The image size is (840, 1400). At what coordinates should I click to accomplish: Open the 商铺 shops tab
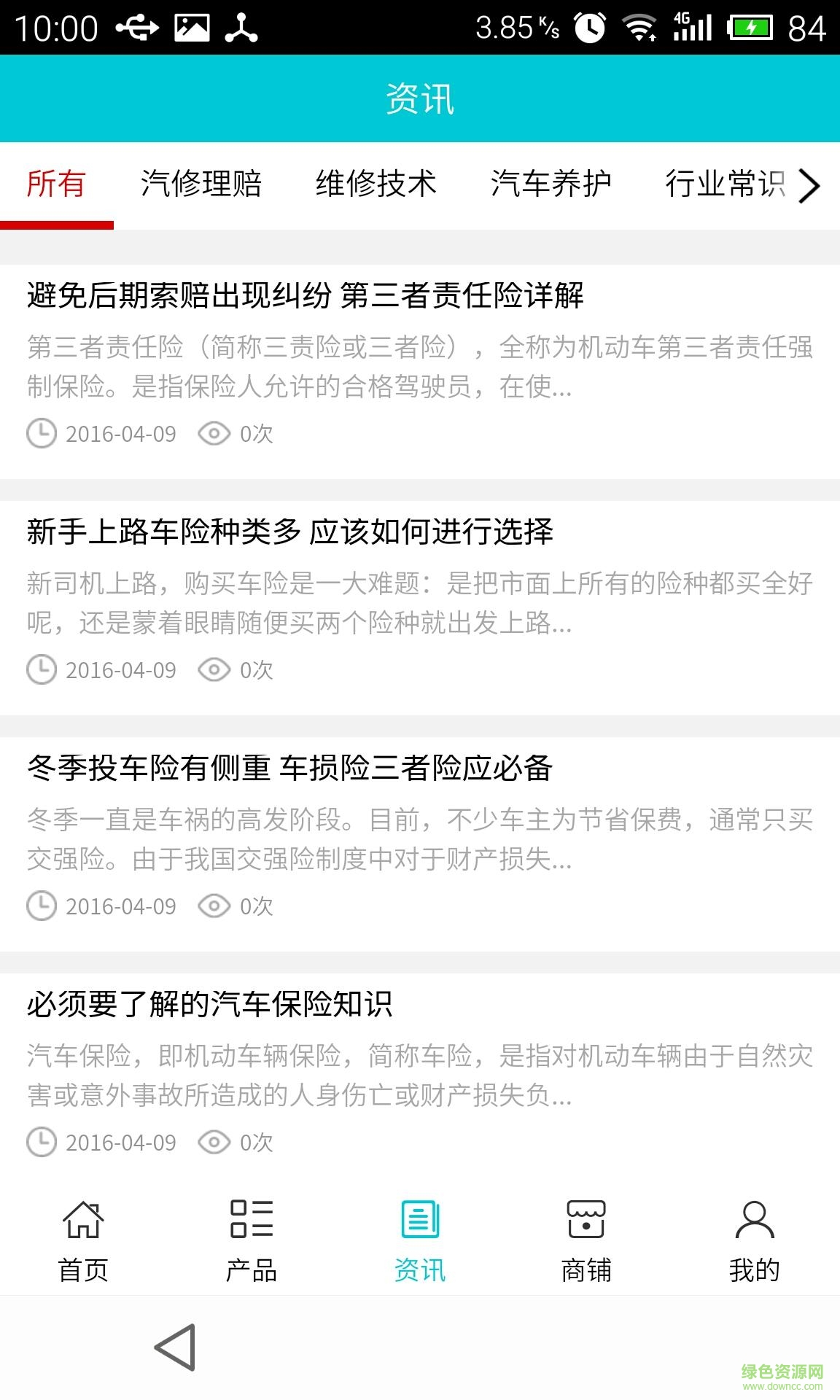click(586, 1240)
